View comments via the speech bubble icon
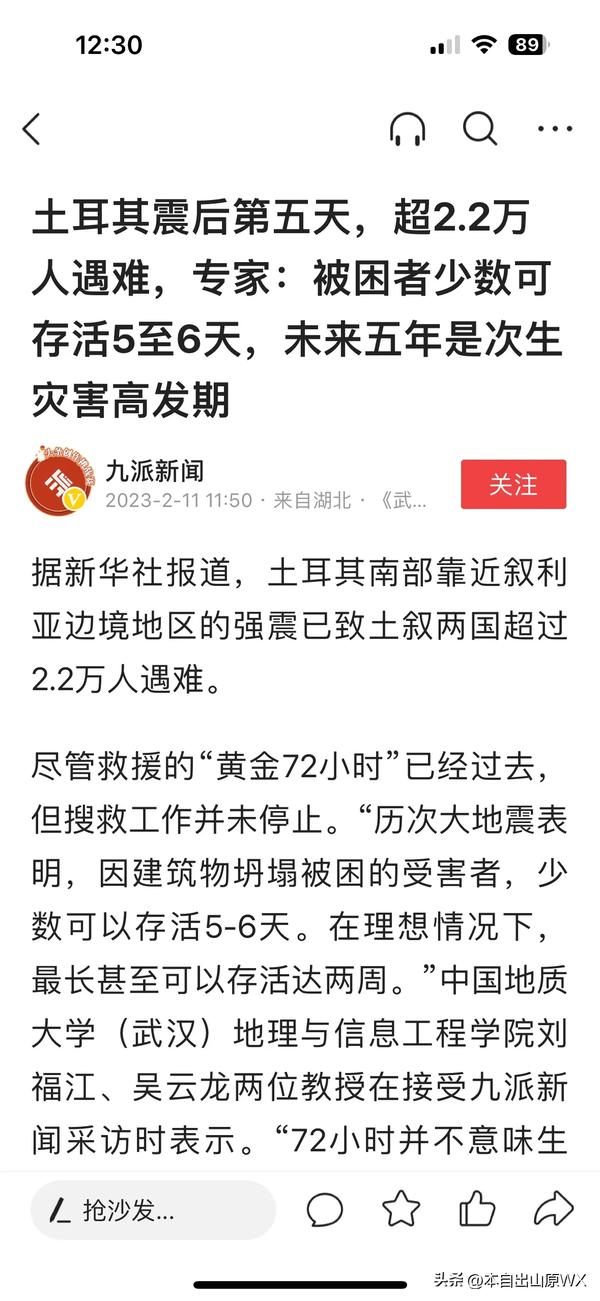The image size is (600, 1301). coord(325,1210)
